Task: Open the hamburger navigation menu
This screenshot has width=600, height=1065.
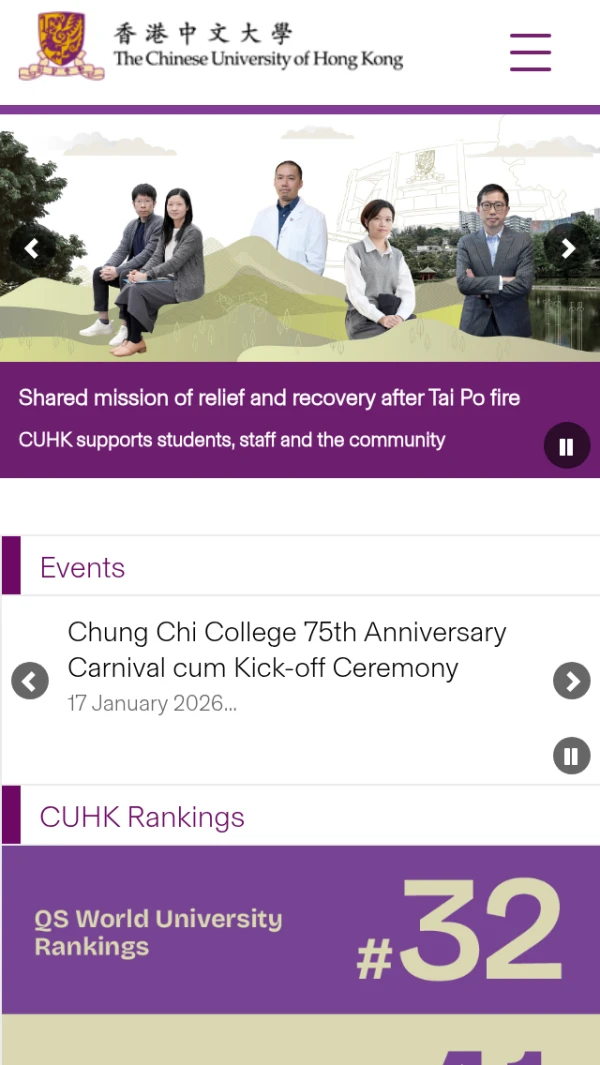Action: [530, 52]
